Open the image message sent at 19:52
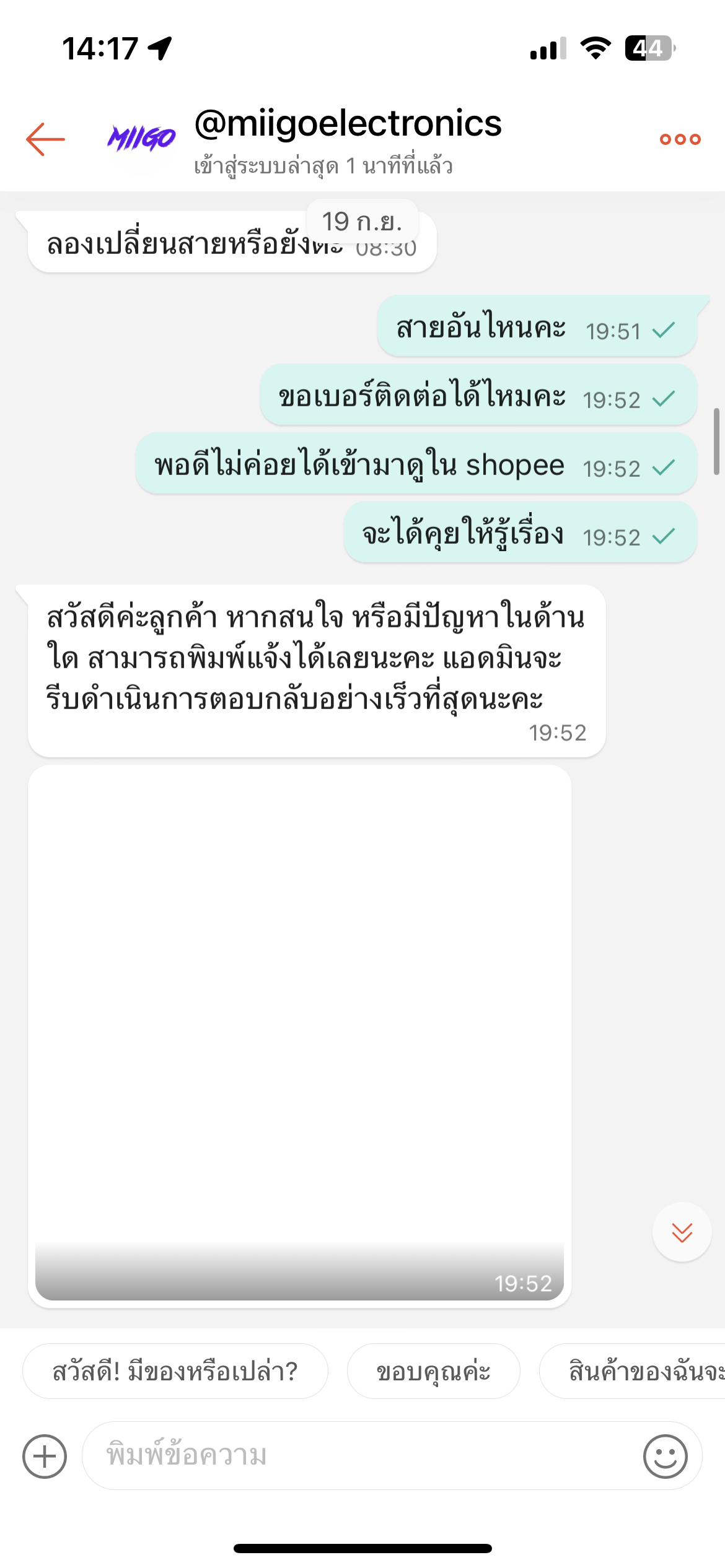This screenshot has width=725, height=1568. pos(299,1036)
